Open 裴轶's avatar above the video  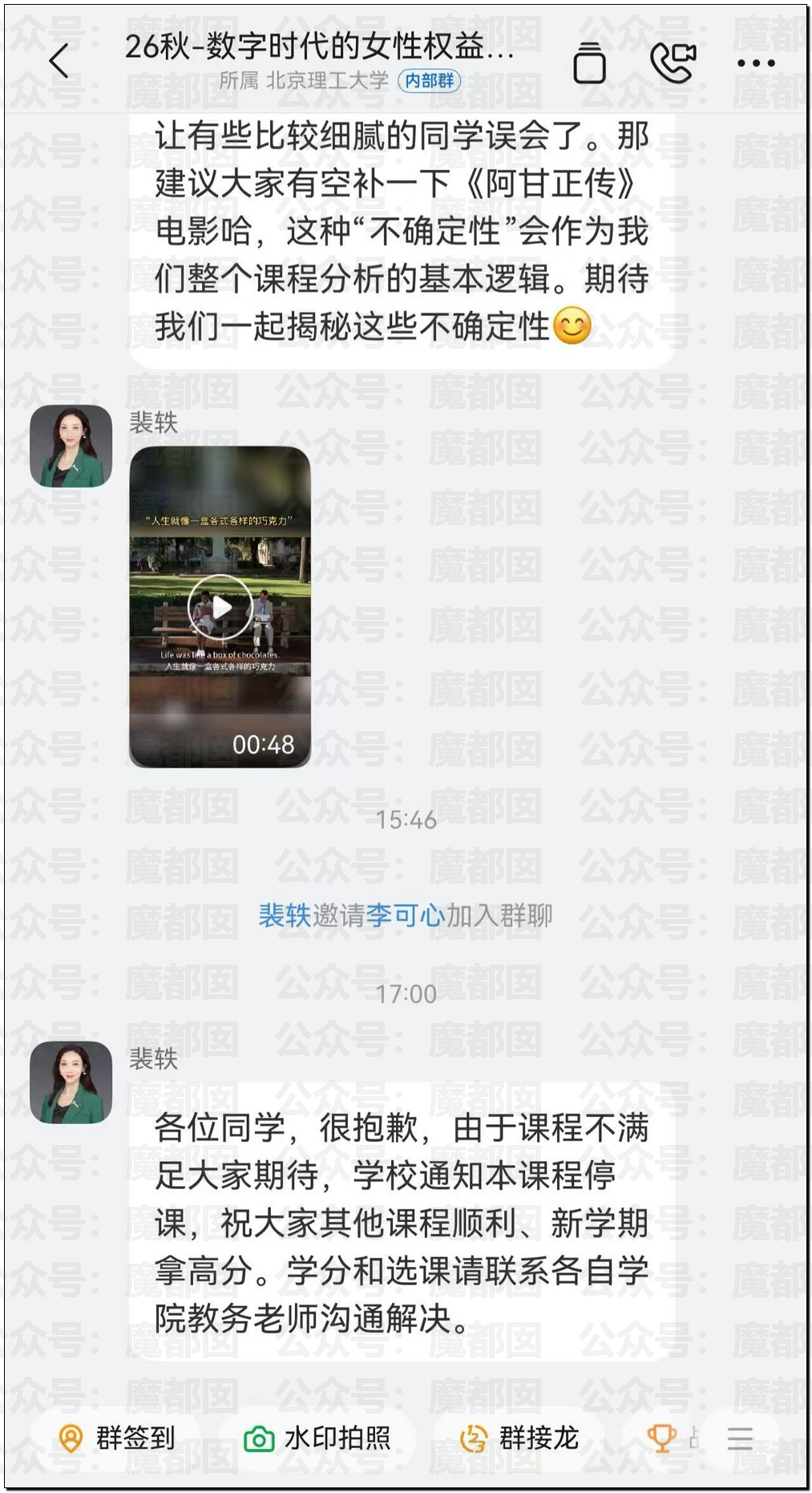[x=71, y=446]
